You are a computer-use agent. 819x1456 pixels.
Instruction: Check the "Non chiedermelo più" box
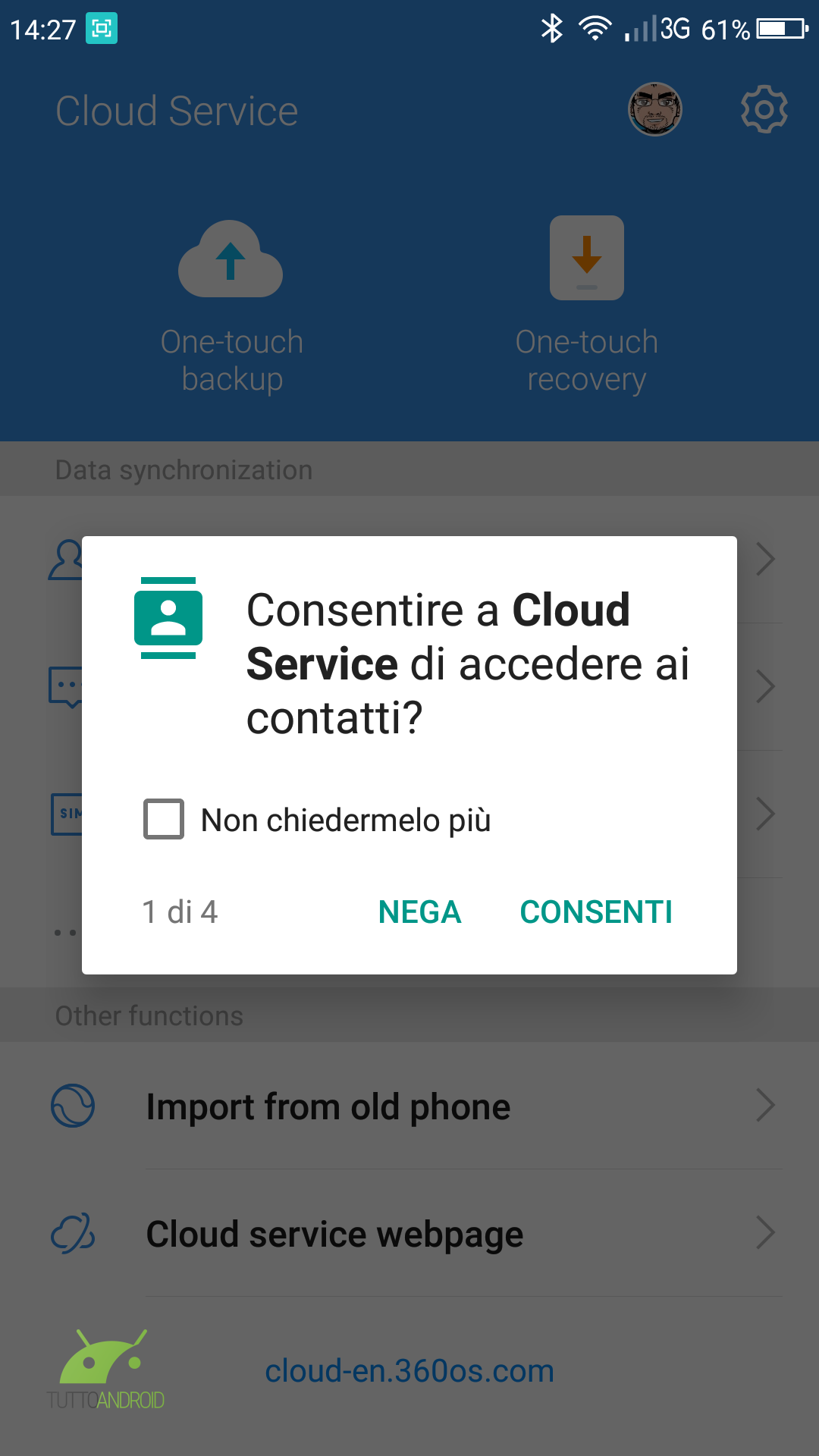(x=164, y=819)
